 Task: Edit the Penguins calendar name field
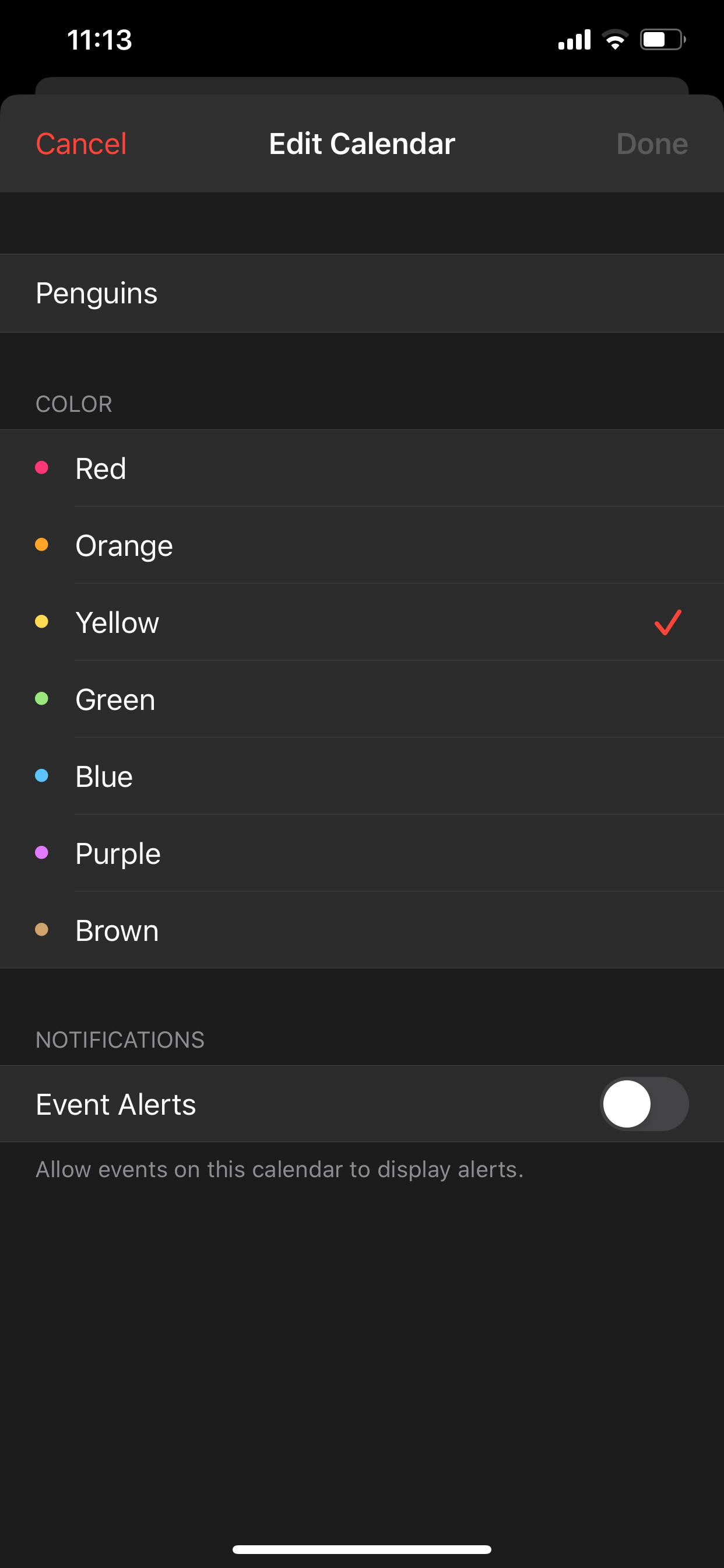[362, 293]
